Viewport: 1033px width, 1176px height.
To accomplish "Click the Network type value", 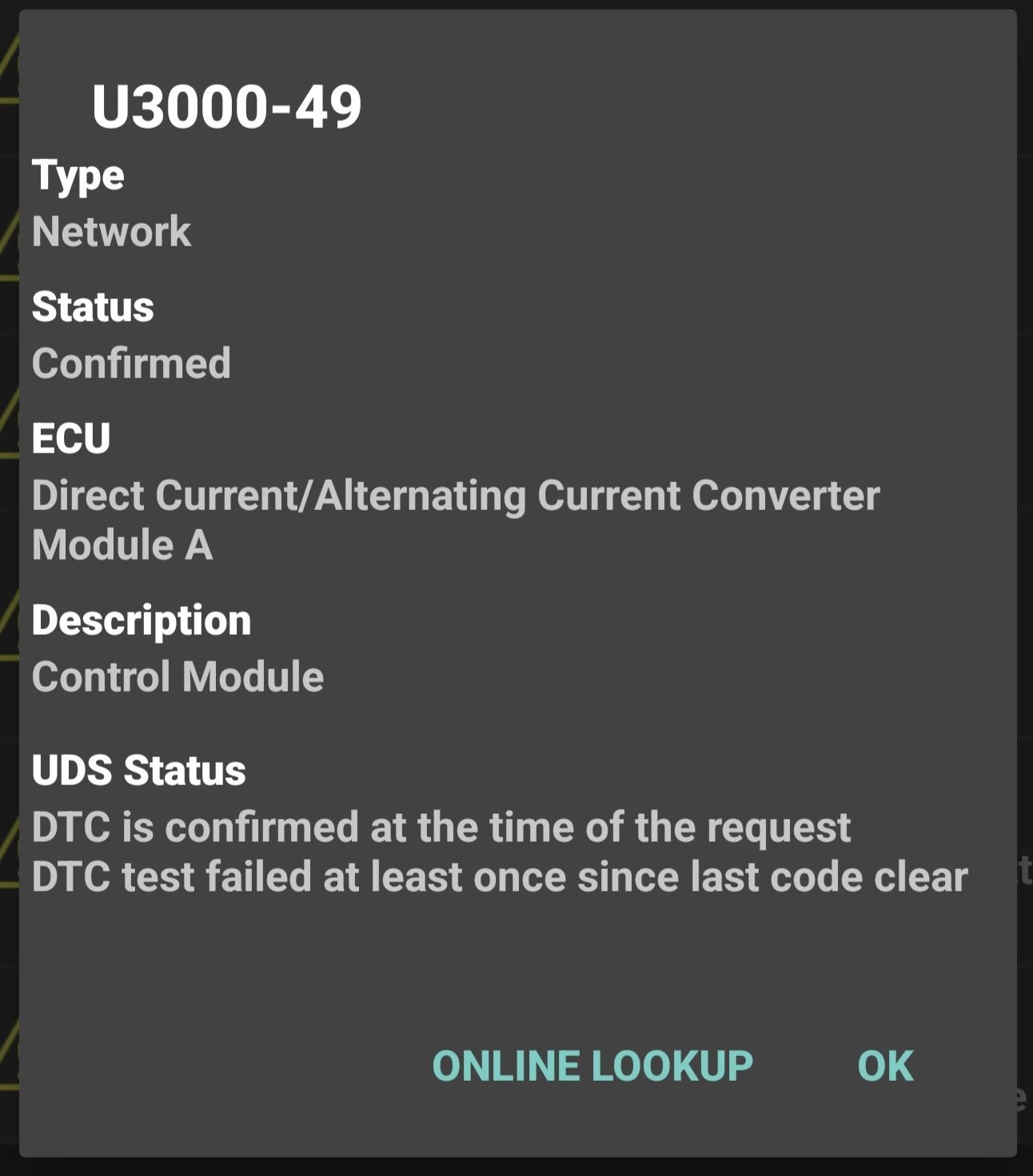I will 111,230.
